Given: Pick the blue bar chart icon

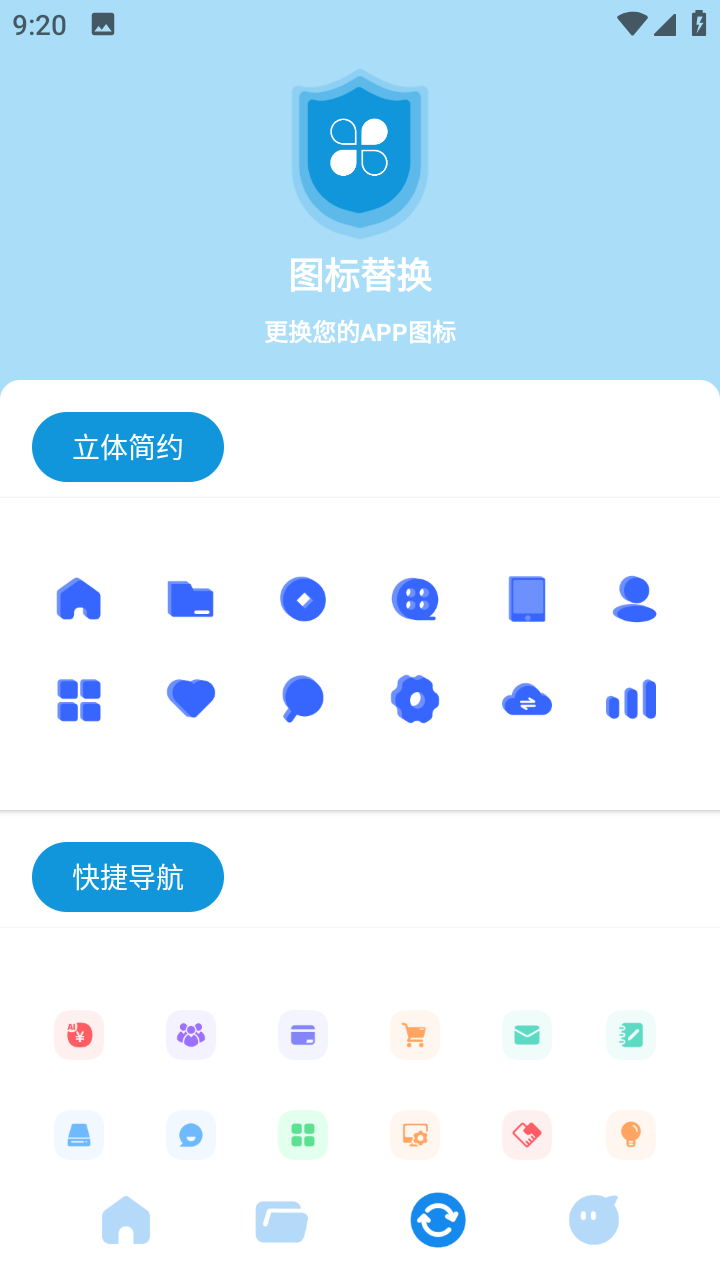Looking at the screenshot, I should [x=631, y=699].
